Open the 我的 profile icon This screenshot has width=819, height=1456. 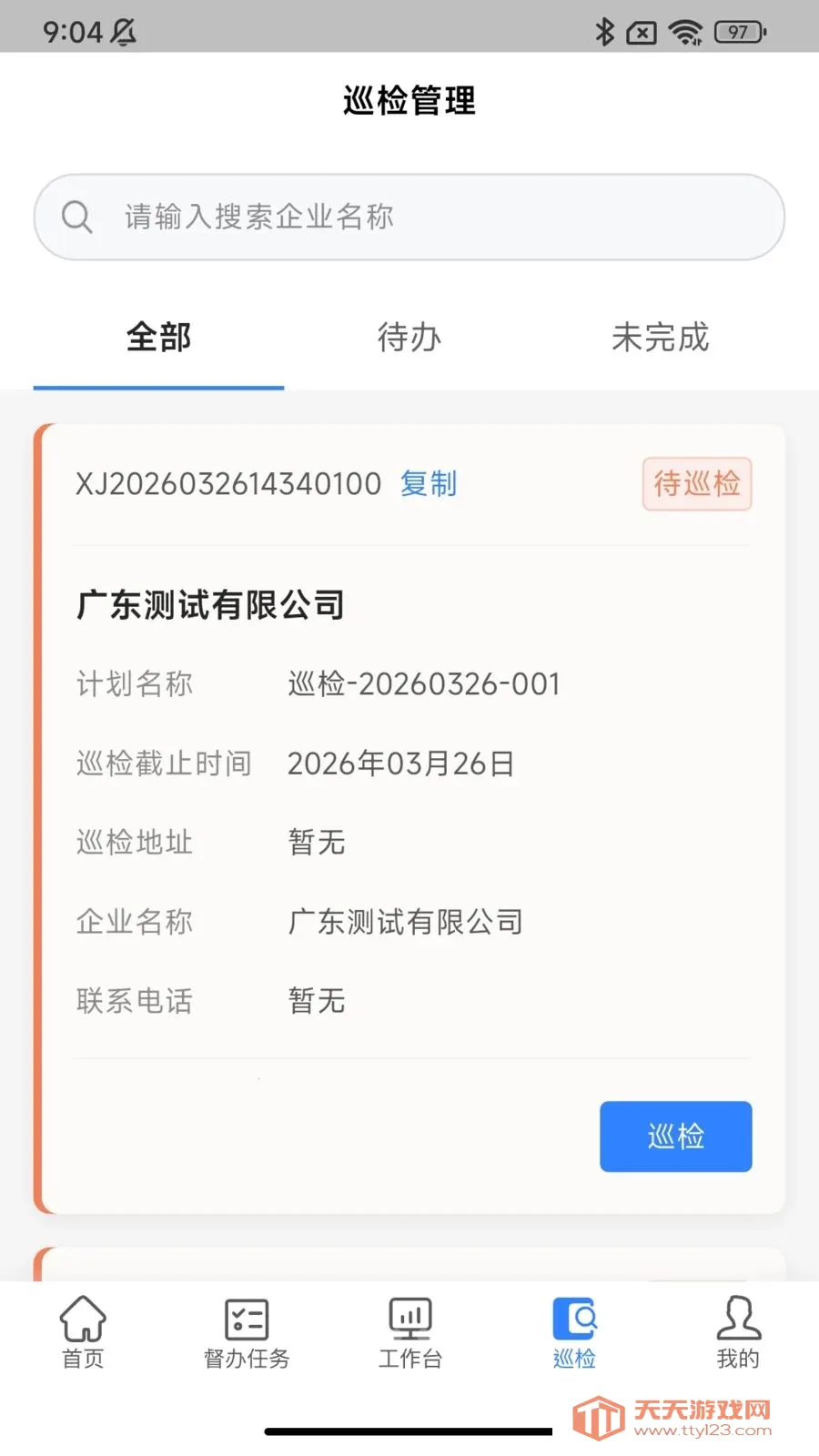[737, 1331]
